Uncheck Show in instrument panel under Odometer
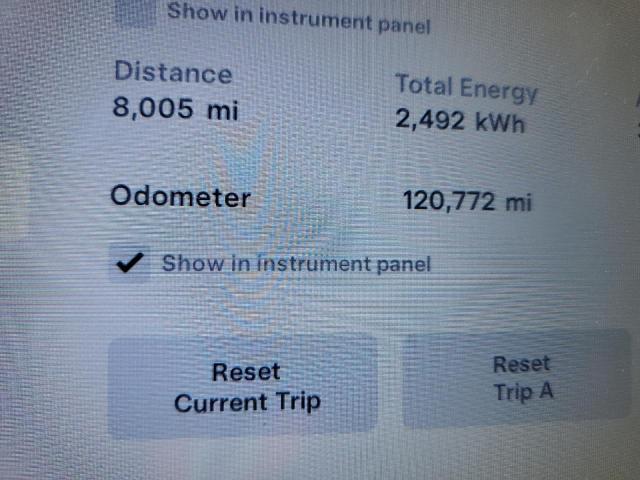 tap(129, 264)
